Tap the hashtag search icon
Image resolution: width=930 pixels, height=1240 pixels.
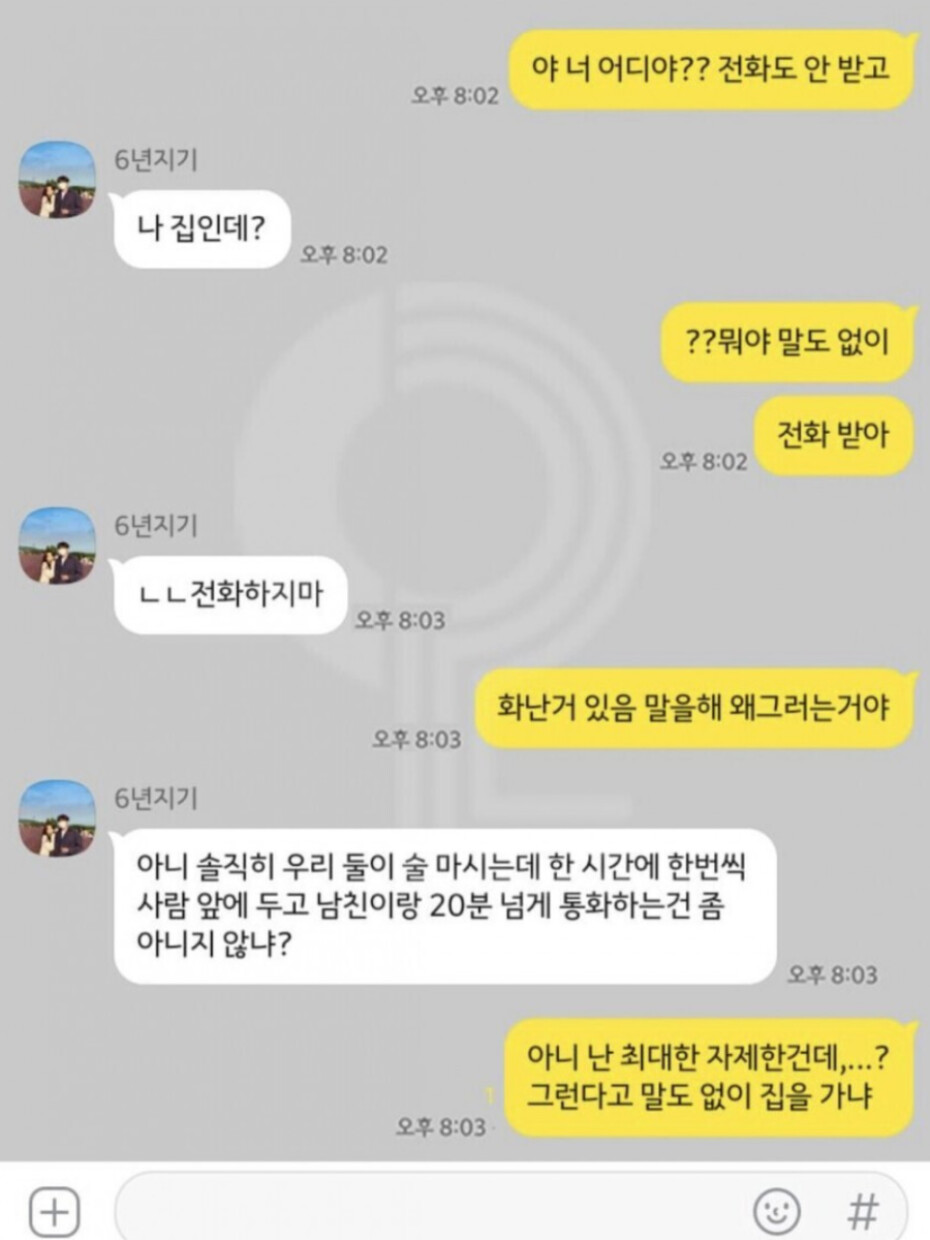pos(862,1213)
